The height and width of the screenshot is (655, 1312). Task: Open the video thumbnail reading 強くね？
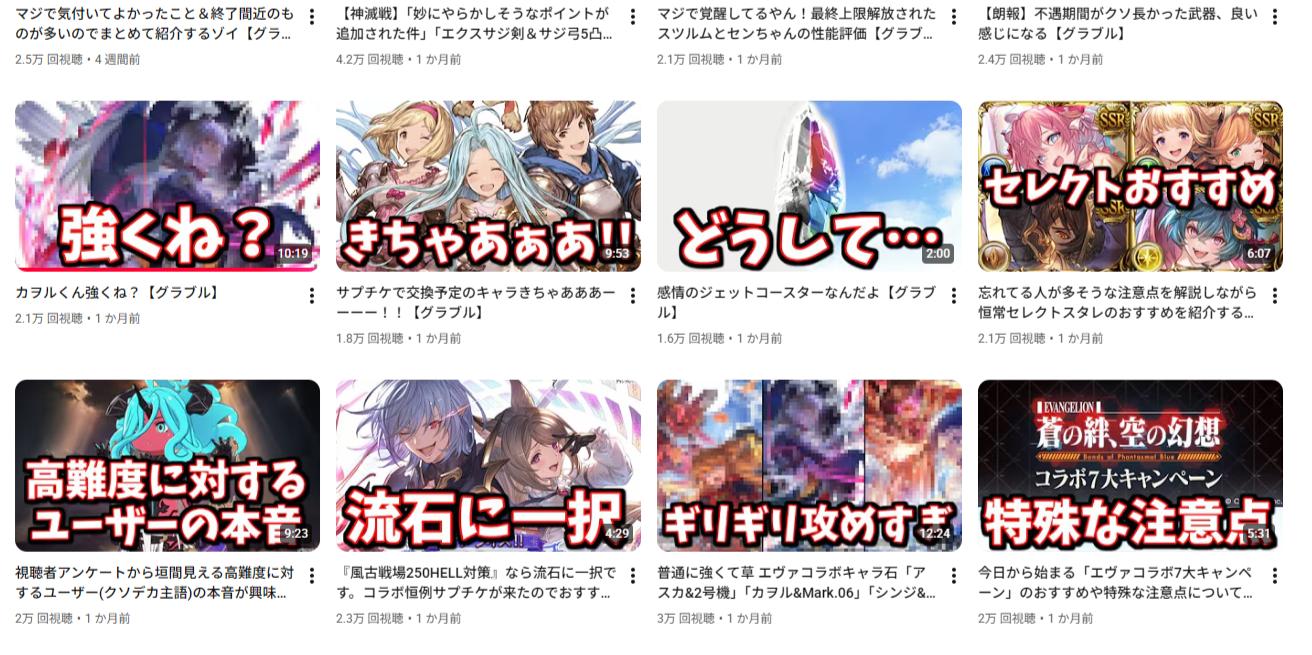click(x=167, y=186)
